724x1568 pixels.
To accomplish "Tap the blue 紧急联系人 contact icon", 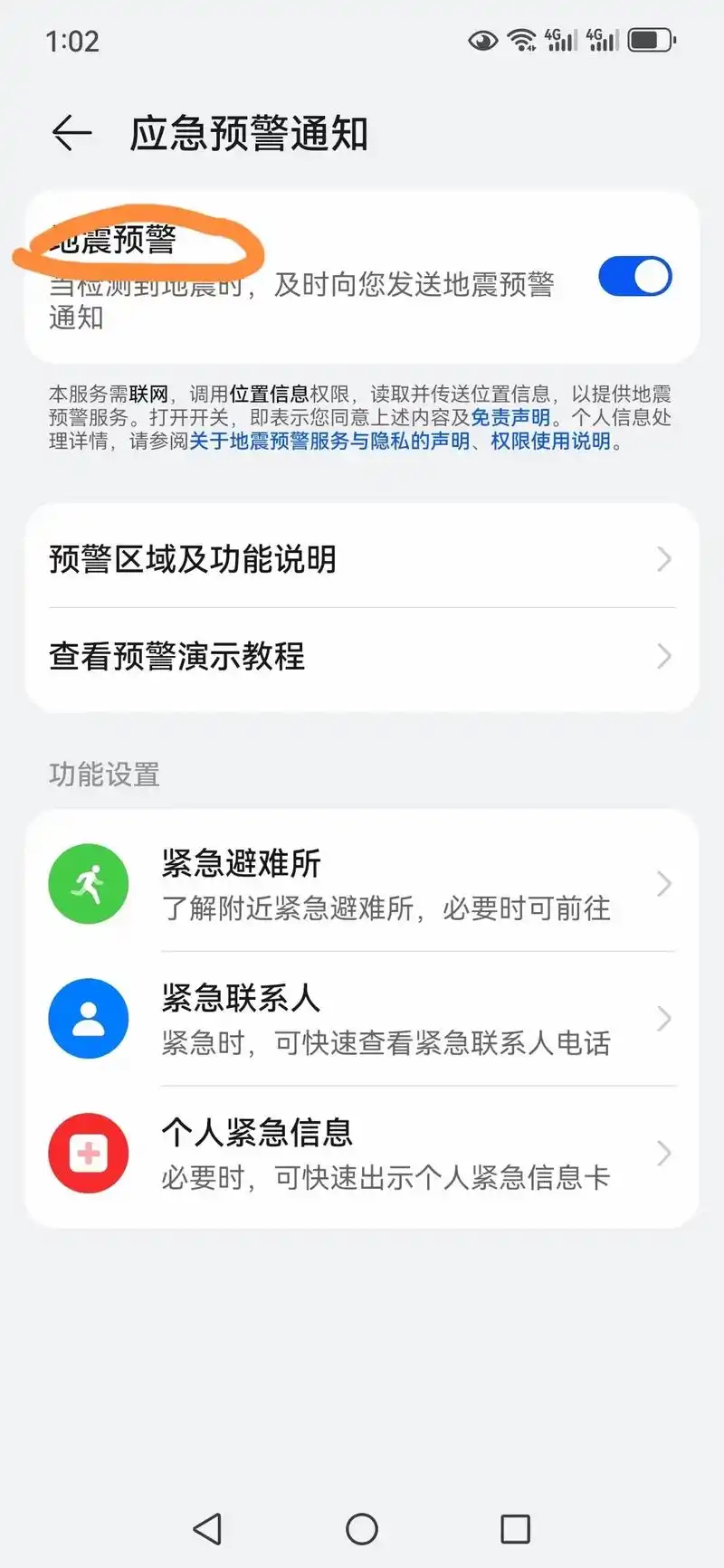I will coord(88,1018).
